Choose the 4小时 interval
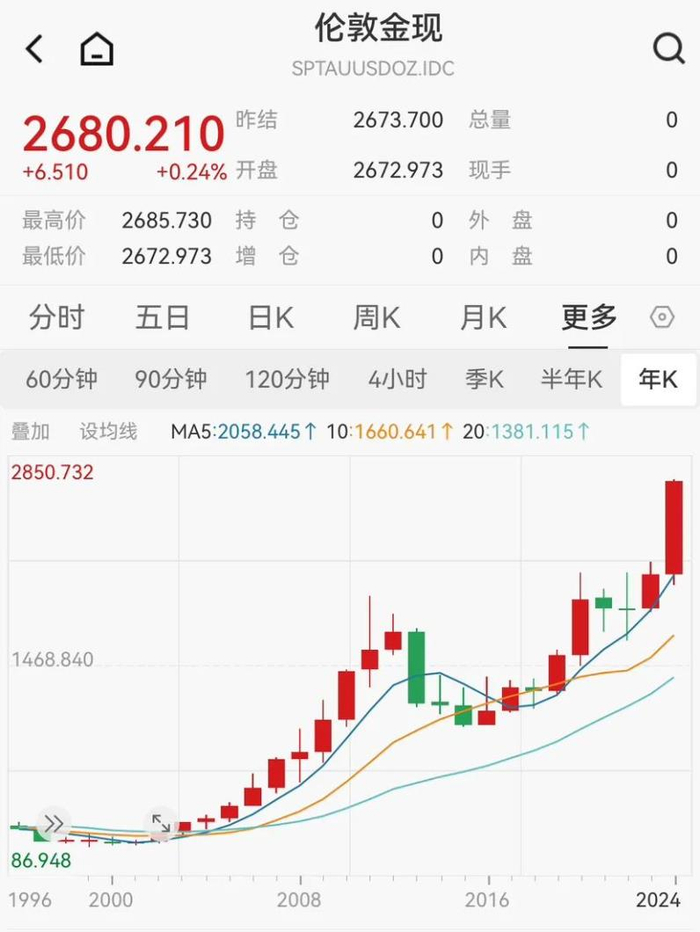Image resolution: width=700 pixels, height=932 pixels. 397,380
